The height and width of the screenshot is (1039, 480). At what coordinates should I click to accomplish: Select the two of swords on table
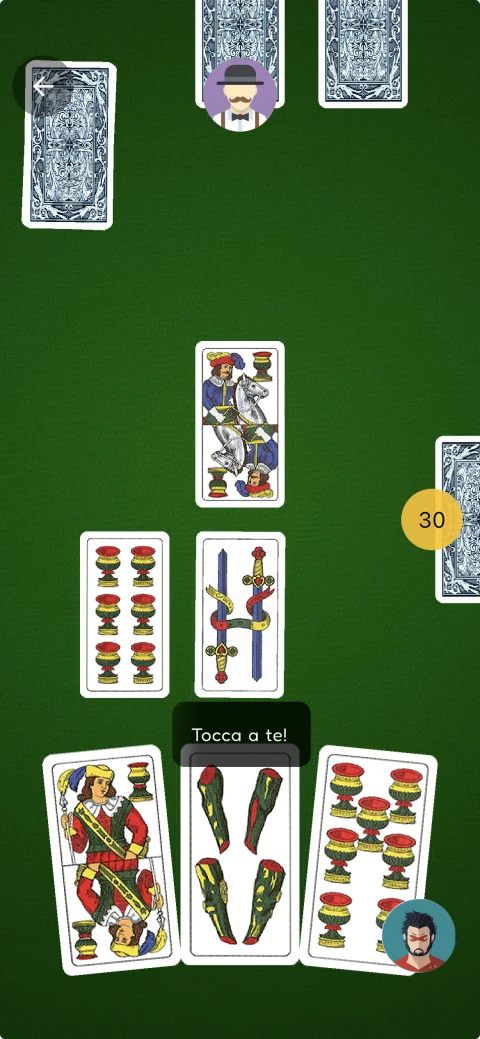point(240,614)
